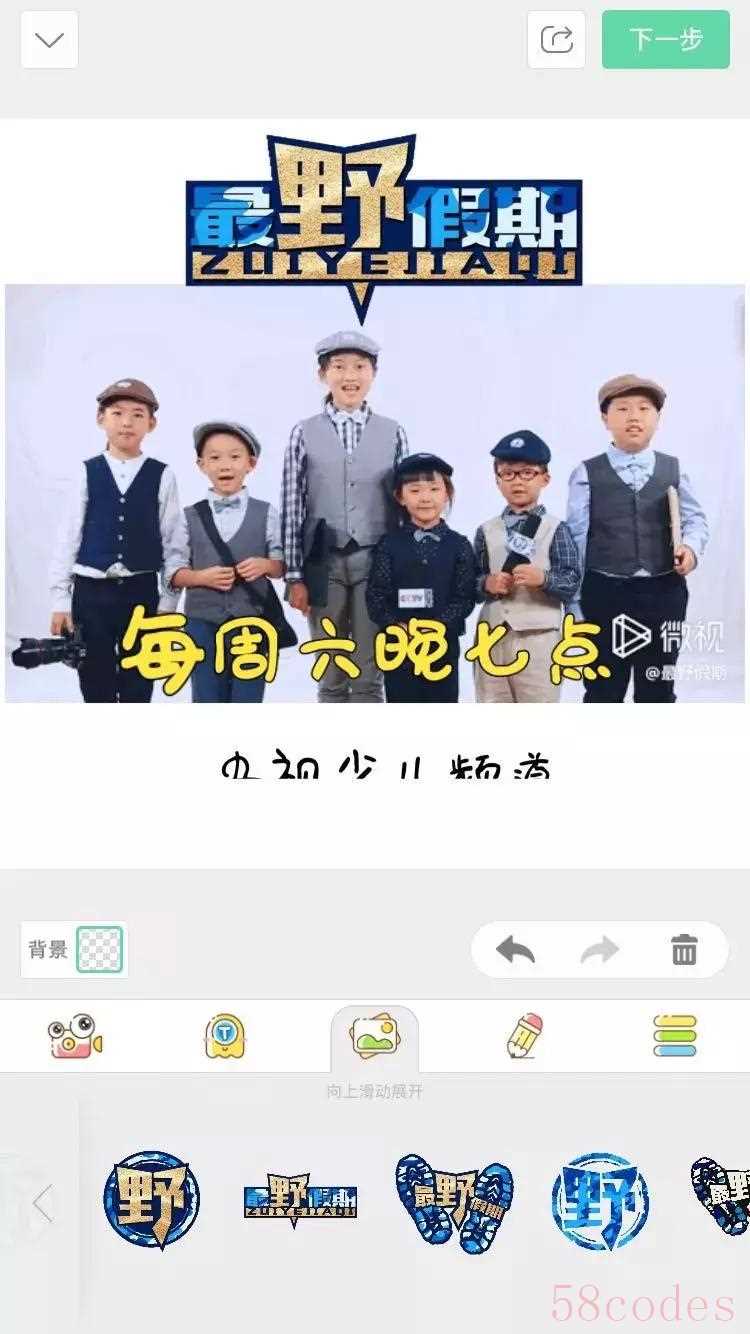Redo the last undone edit
750x1334 pixels.
[x=600, y=950]
